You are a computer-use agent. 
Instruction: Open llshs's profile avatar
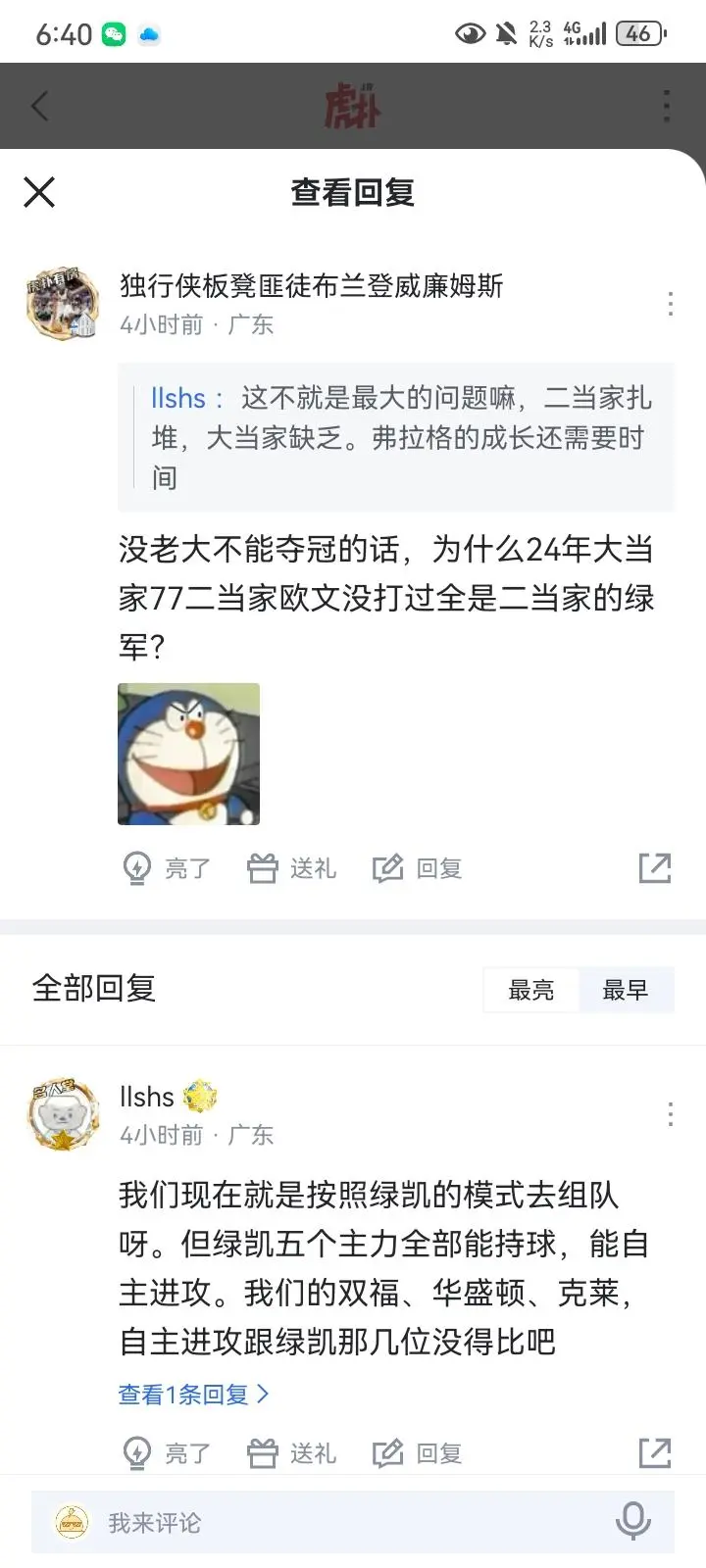click(x=64, y=1114)
